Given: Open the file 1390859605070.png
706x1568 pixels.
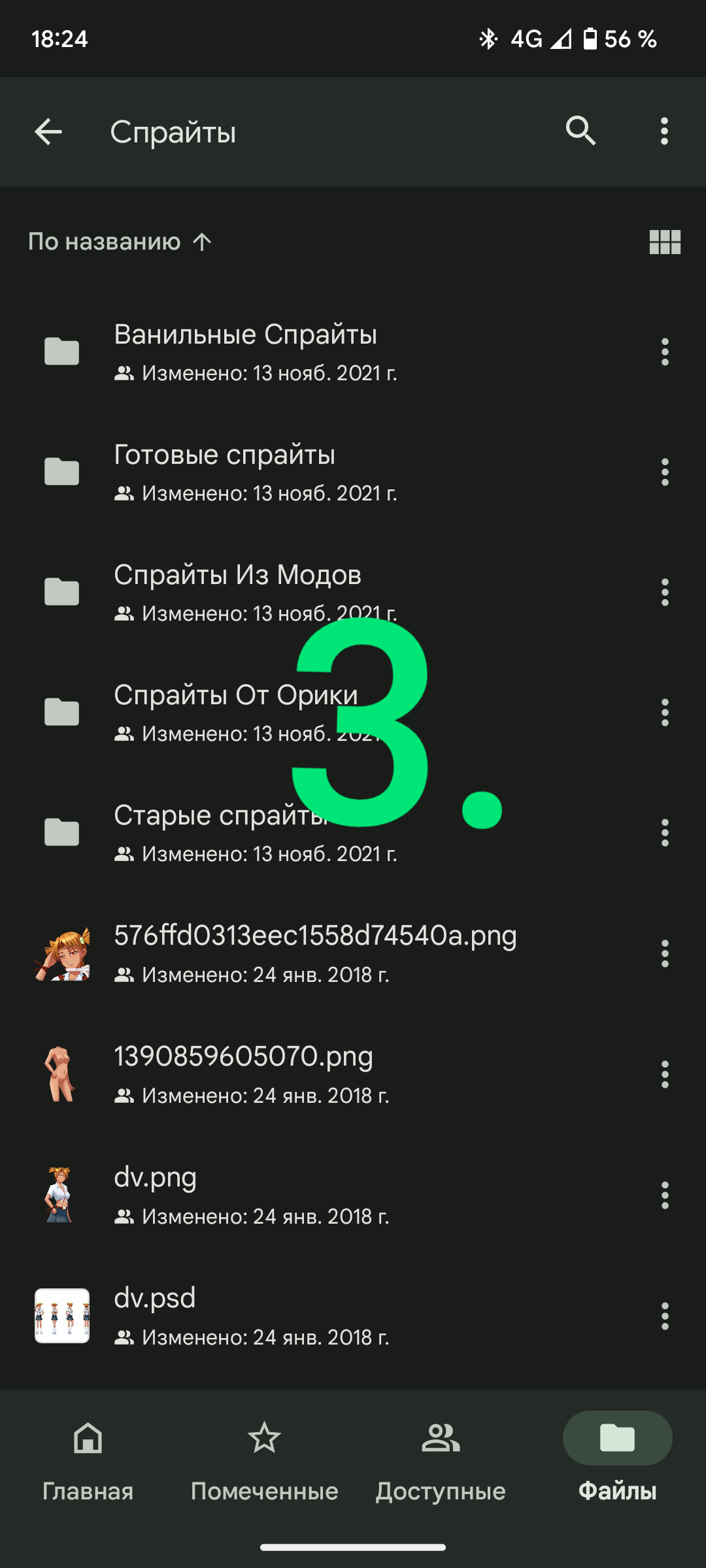Looking at the screenshot, I should (x=243, y=1073).
